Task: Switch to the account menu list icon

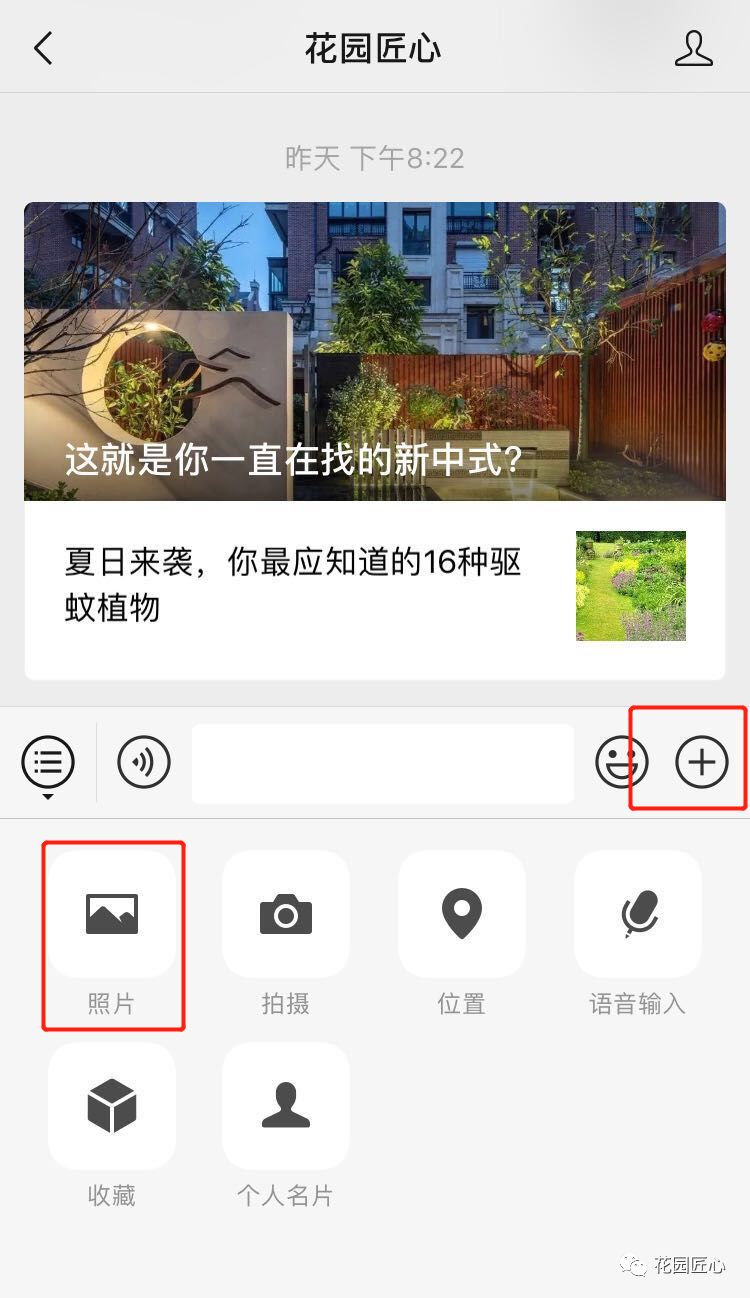Action: (x=47, y=763)
